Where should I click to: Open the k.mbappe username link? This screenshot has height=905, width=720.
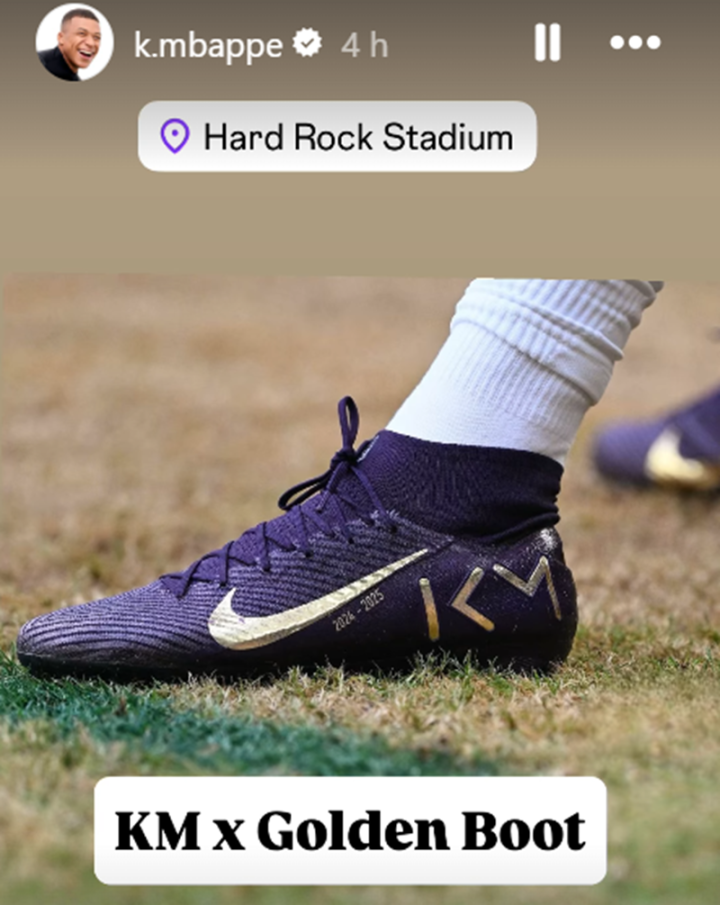208,45
